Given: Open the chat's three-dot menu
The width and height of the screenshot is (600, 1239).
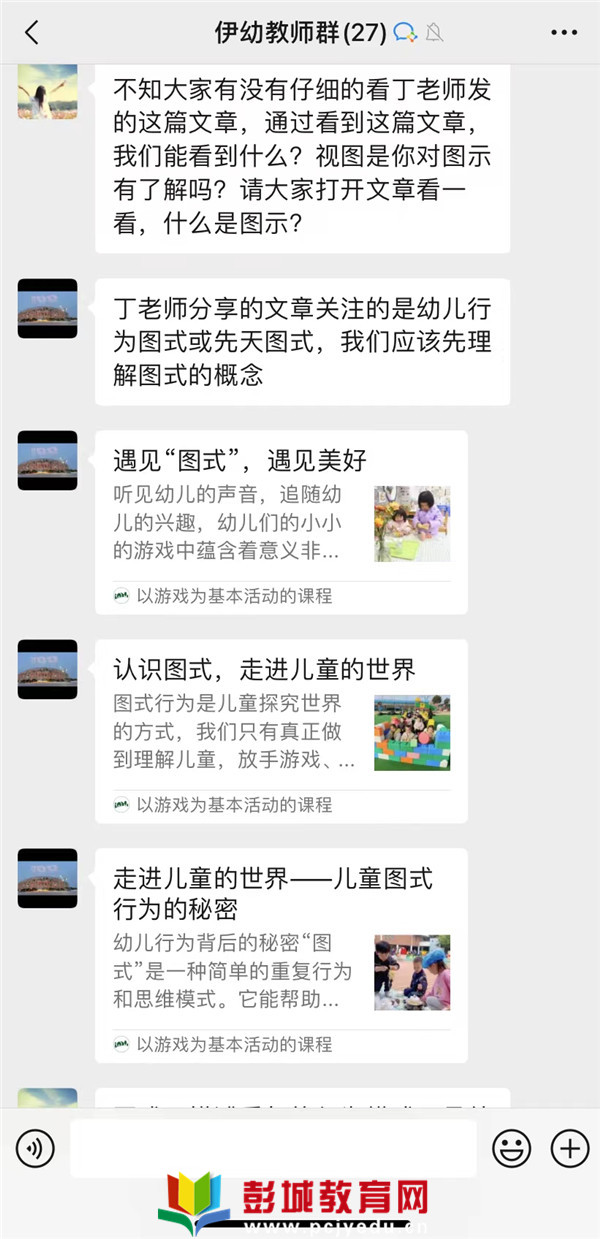Looking at the screenshot, I should tap(564, 33).
